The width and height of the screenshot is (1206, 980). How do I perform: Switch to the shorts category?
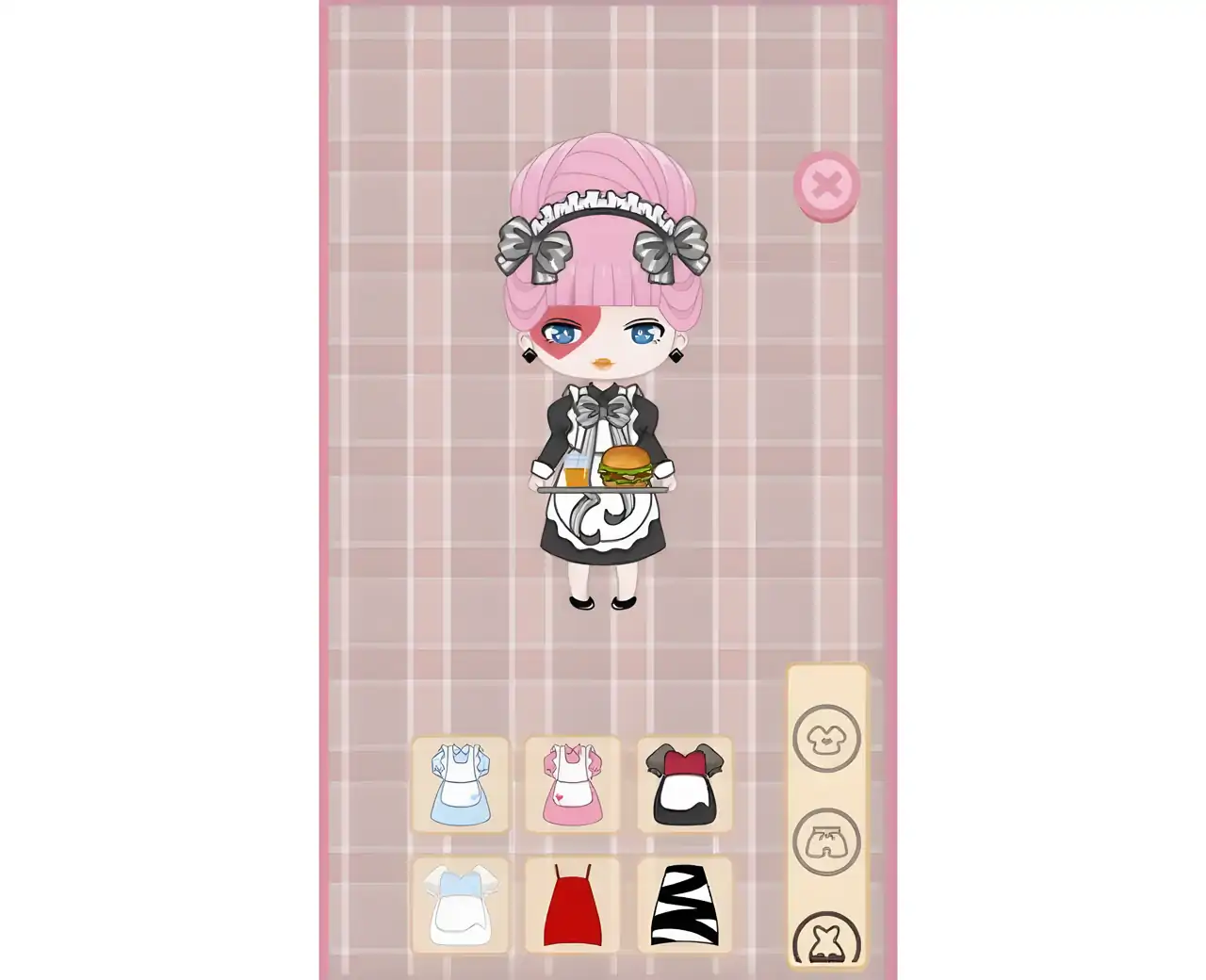(x=826, y=840)
